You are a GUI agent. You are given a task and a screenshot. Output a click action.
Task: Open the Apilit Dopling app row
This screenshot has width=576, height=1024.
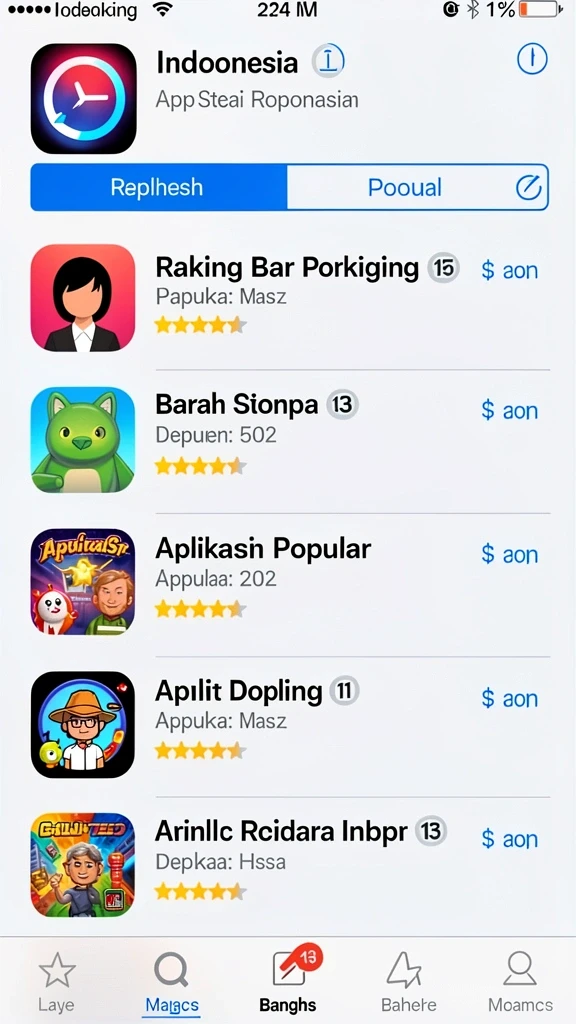point(290,726)
